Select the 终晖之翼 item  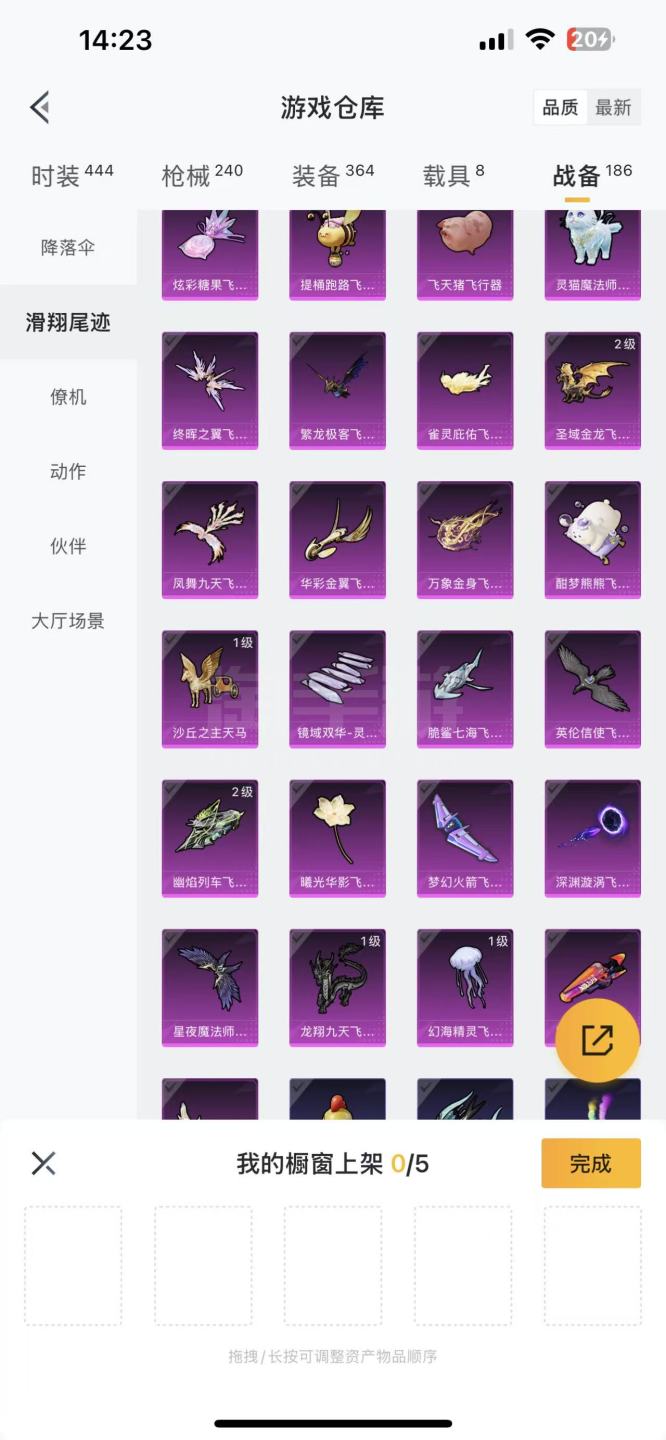coord(210,390)
